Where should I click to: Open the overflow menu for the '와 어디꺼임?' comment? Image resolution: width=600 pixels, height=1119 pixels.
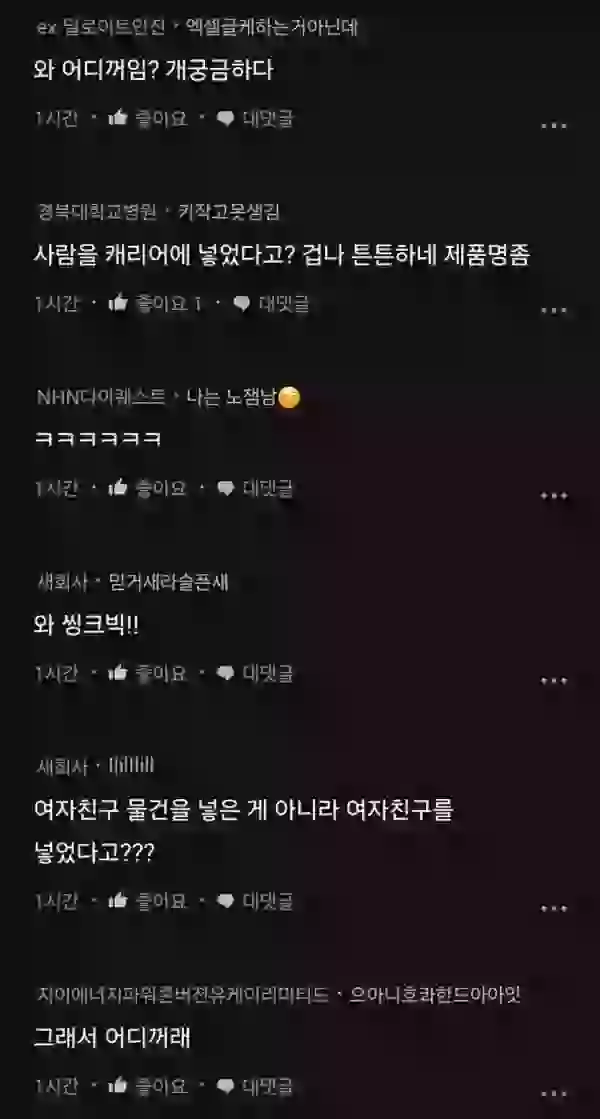[553, 126]
